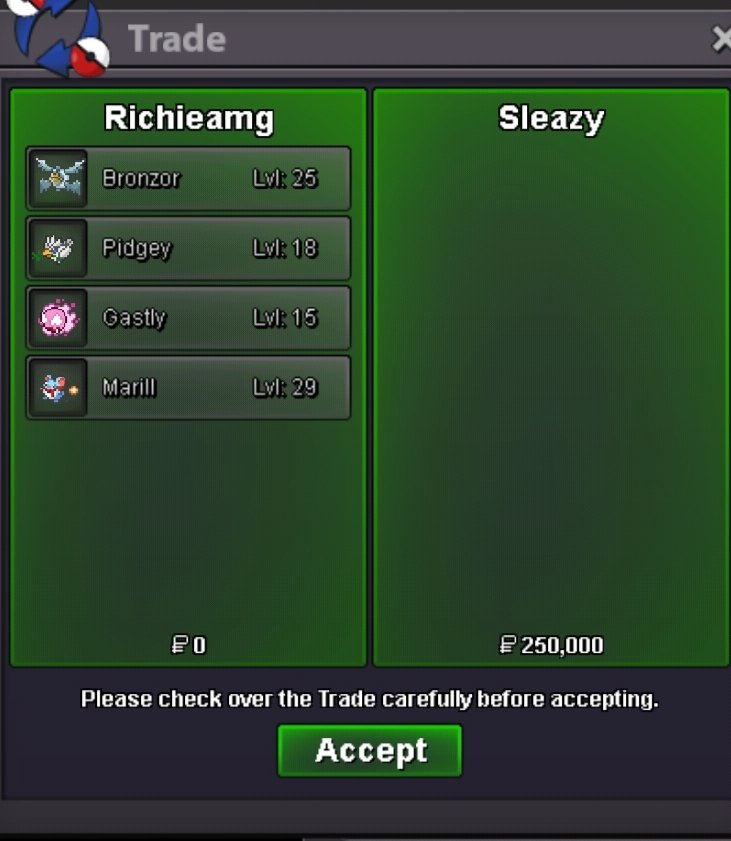731x841 pixels.
Task: Open Gastly Lvl 15 details
Action: pyautogui.click(x=188, y=318)
